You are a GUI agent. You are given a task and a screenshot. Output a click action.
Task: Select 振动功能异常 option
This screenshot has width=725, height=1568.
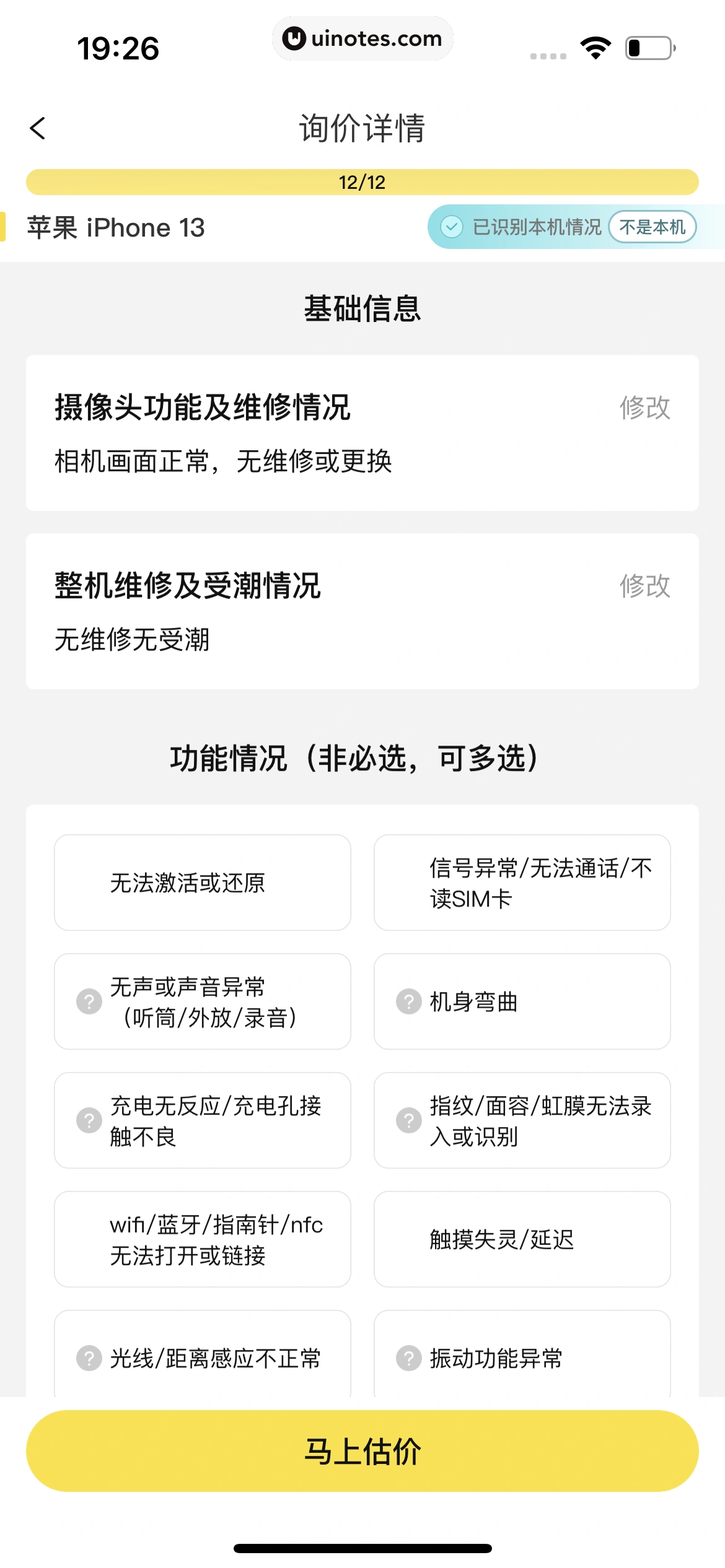coord(522,1357)
